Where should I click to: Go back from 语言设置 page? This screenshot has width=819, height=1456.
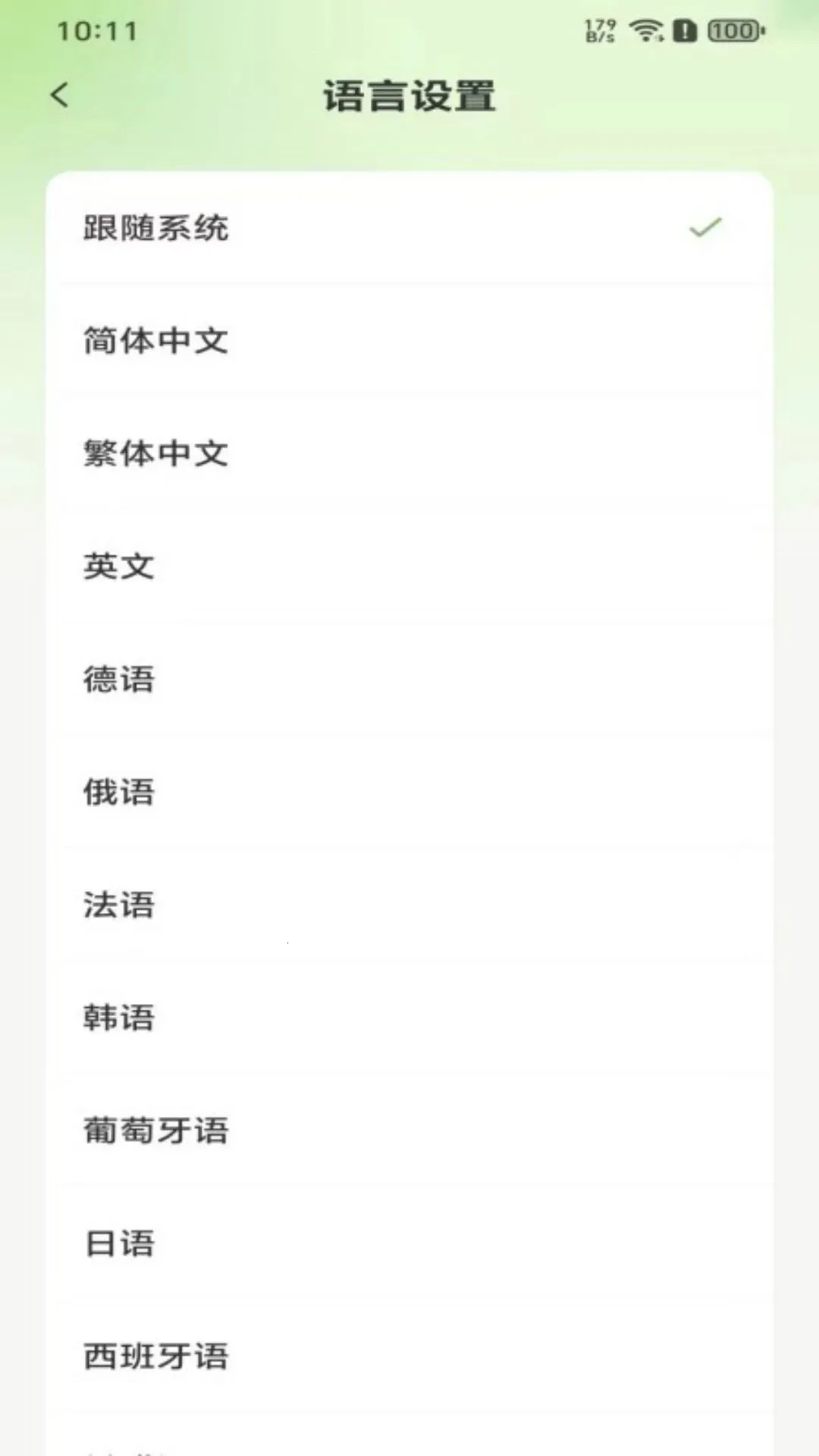point(60,96)
